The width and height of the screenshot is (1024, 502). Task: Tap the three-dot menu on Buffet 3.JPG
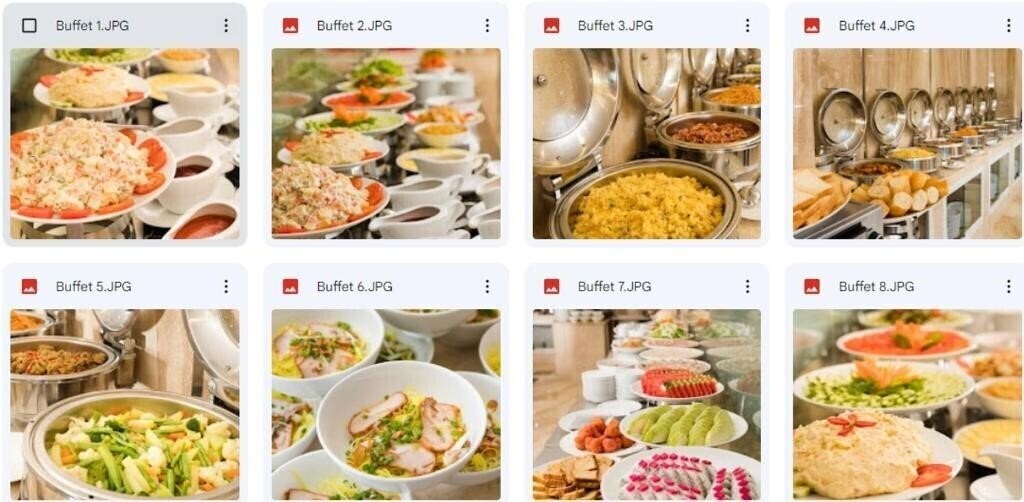pyautogui.click(x=747, y=26)
